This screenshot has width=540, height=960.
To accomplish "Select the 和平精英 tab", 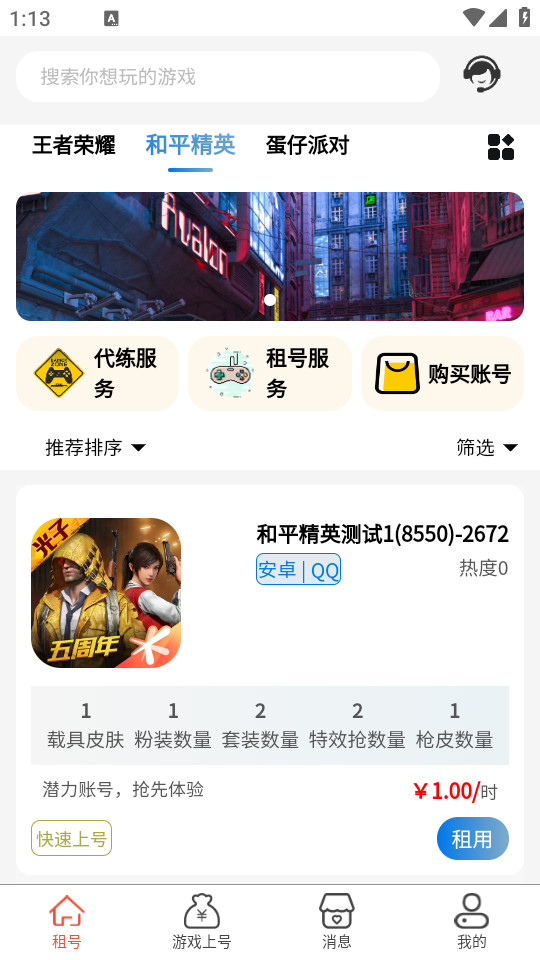I will point(190,146).
